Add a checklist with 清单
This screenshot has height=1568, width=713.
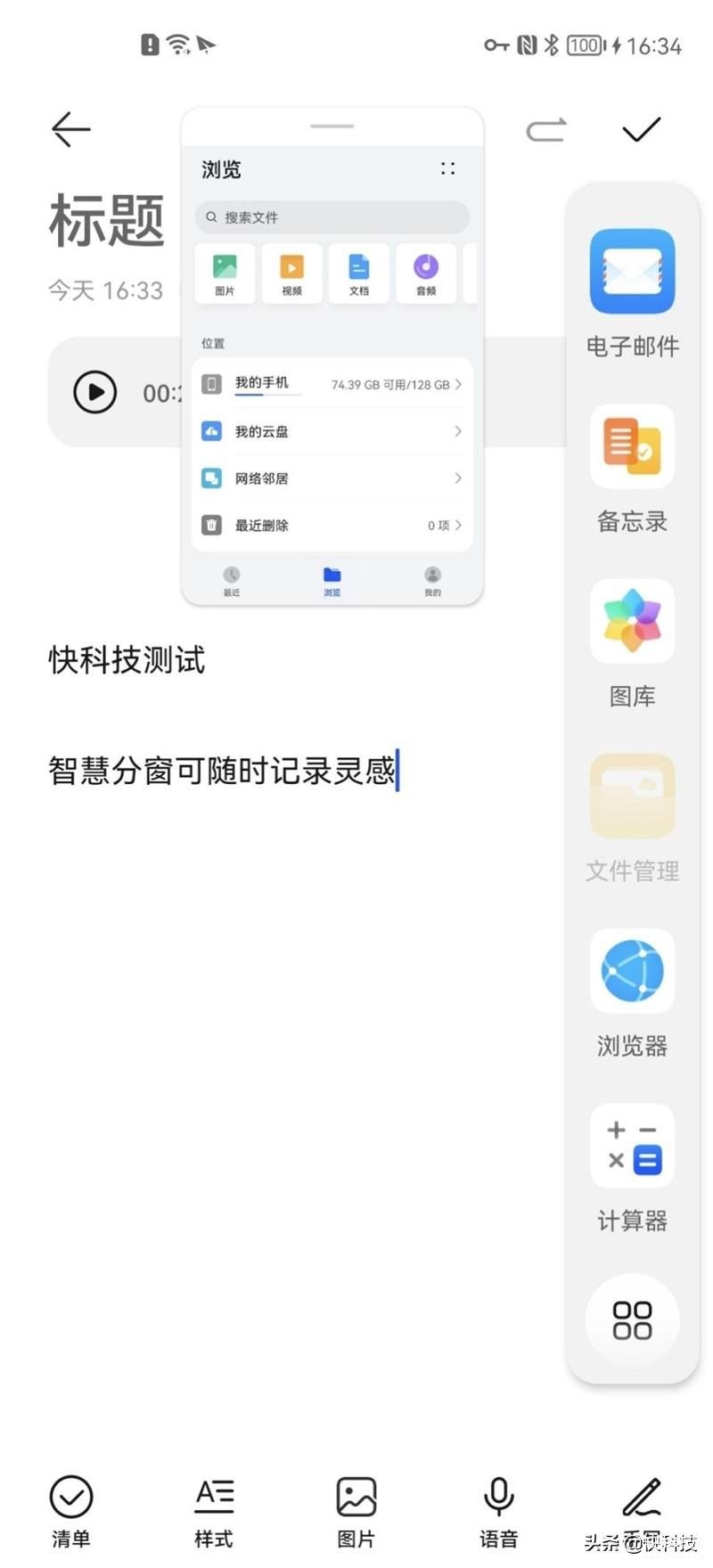pos(71,1511)
